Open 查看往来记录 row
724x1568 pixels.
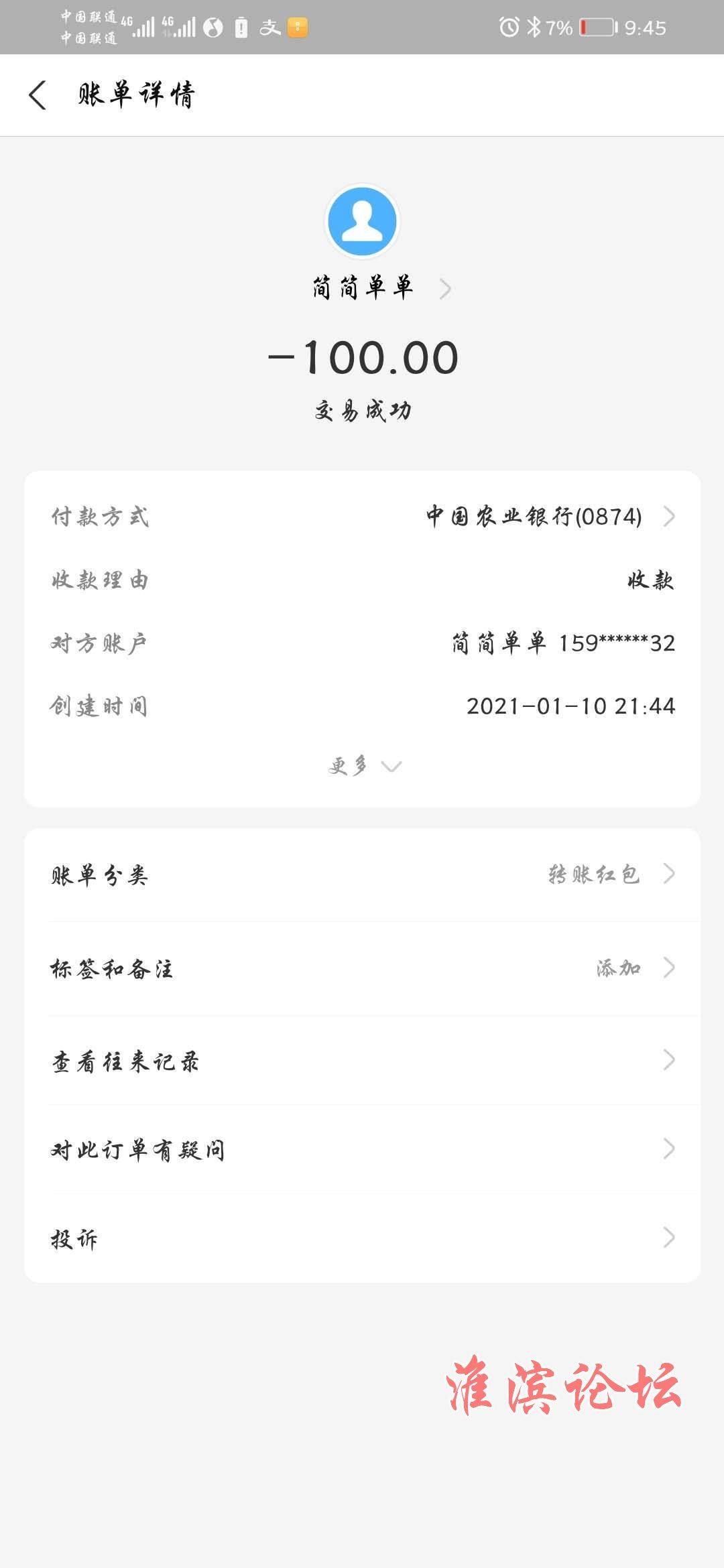(362, 1061)
